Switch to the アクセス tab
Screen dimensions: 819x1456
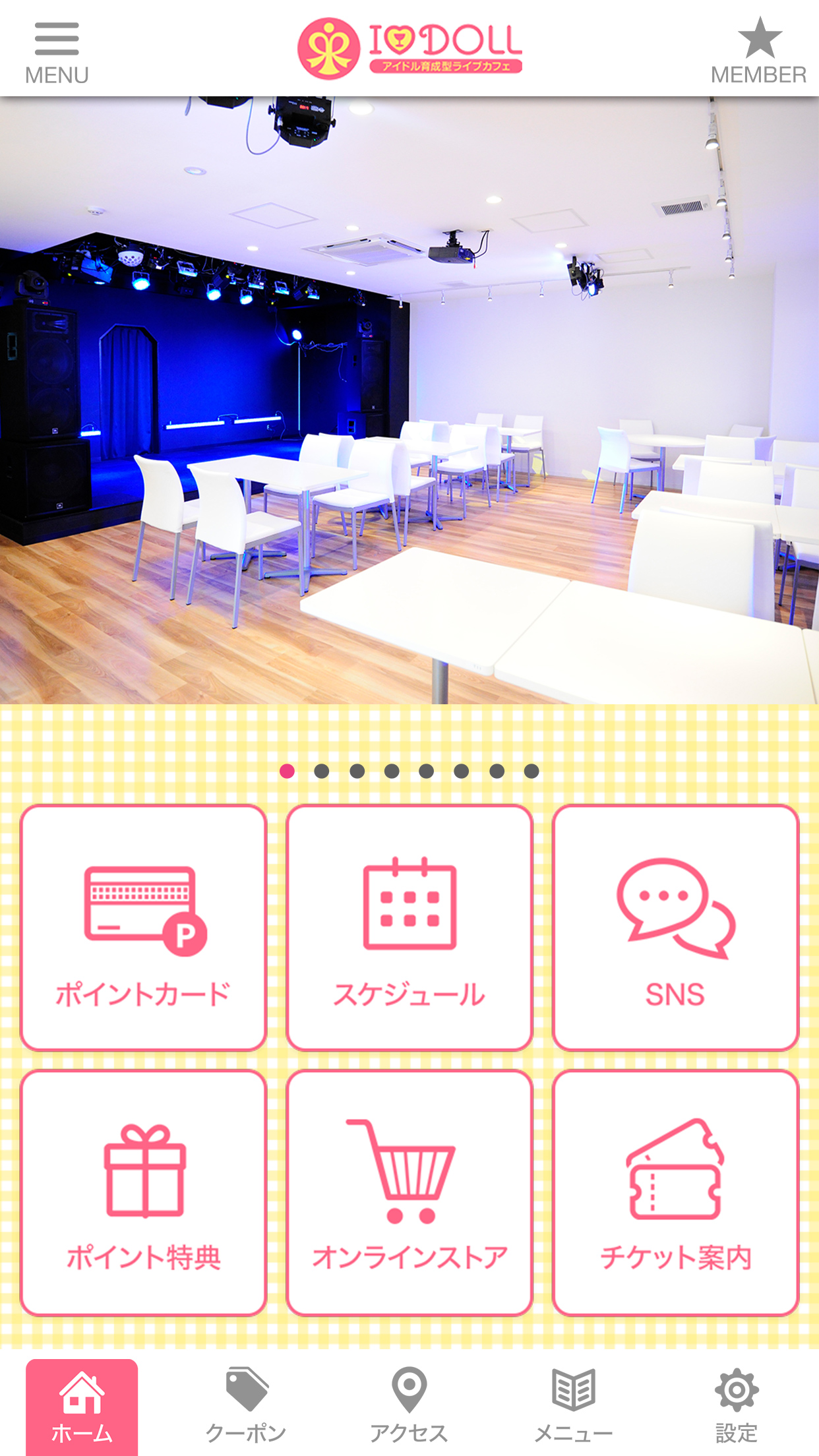pos(409,1406)
